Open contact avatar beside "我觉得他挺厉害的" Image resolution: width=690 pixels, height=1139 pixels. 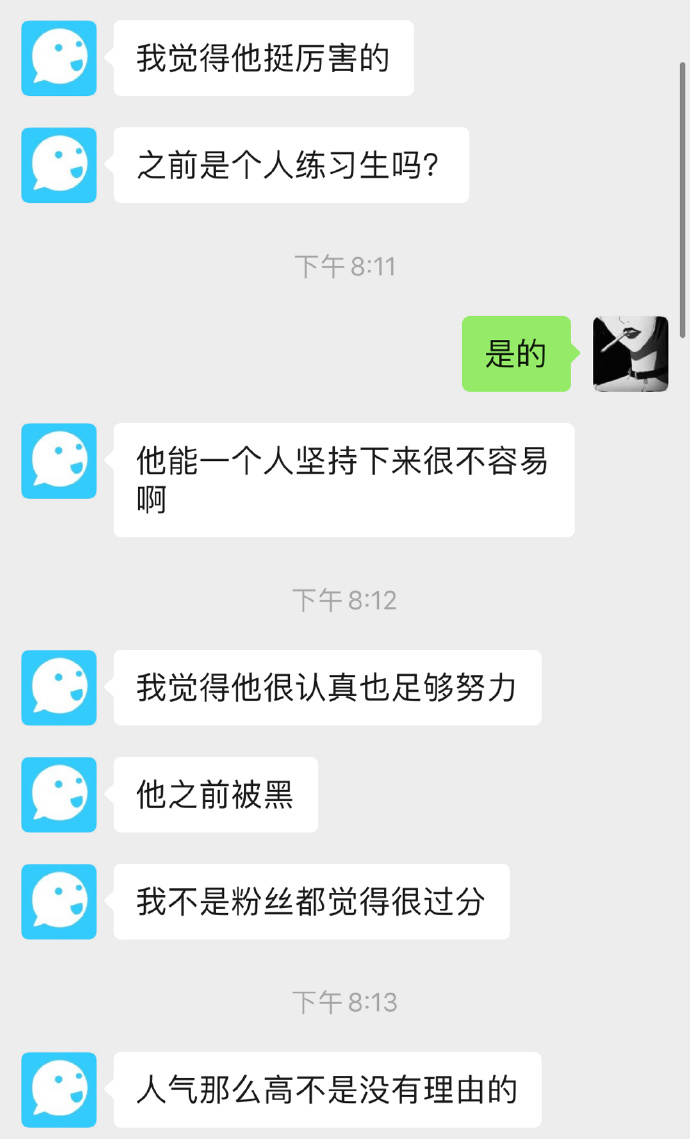(59, 58)
